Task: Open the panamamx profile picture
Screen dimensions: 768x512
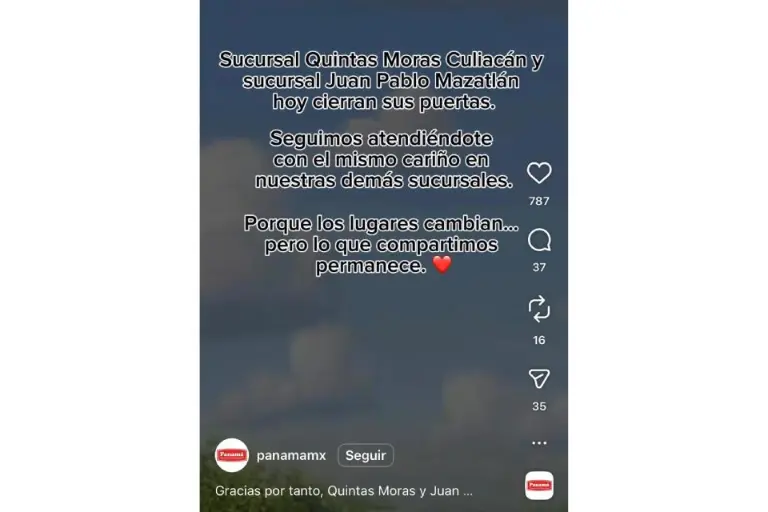Action: click(x=232, y=455)
